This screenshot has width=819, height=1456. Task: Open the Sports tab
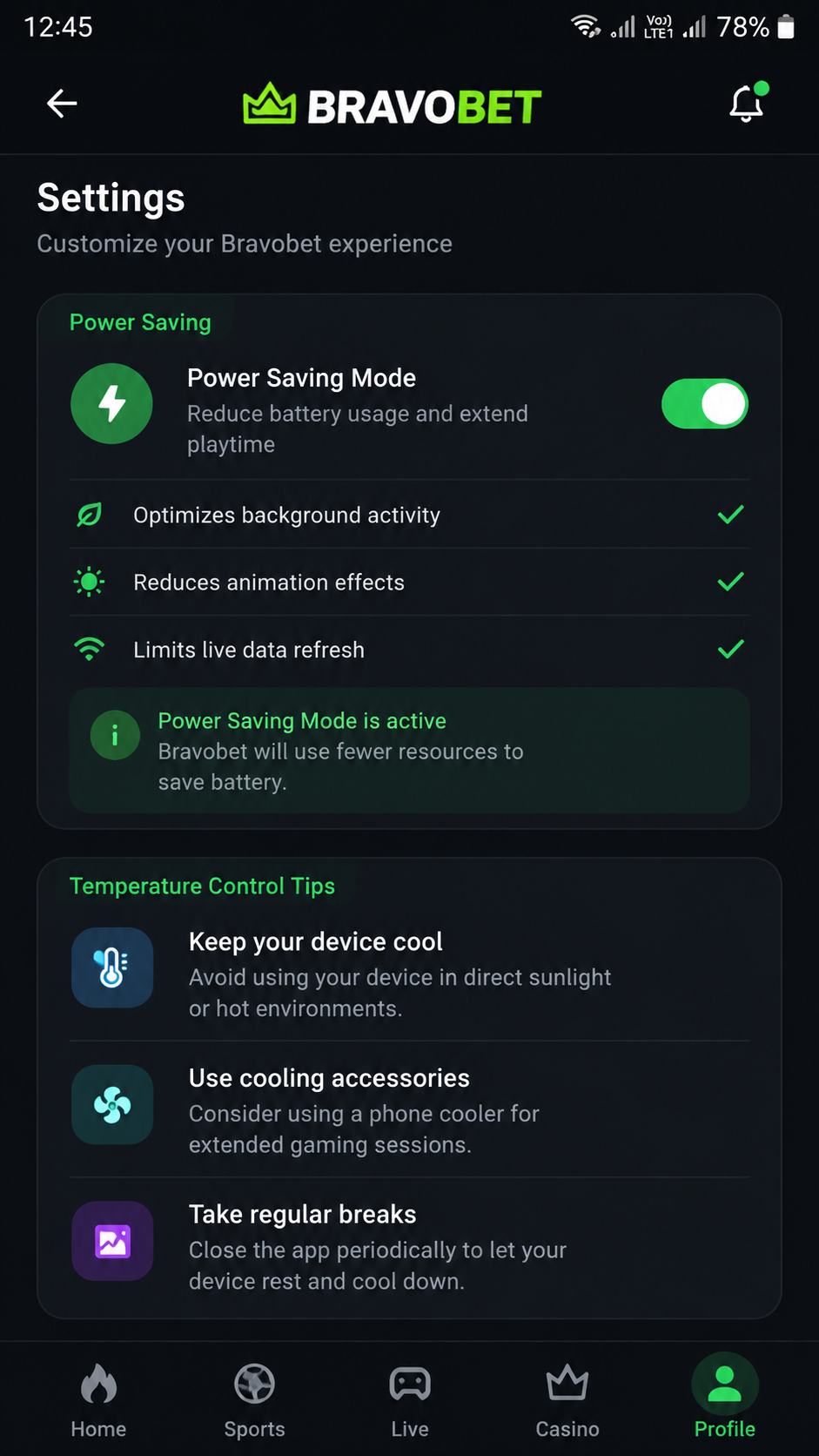click(254, 1400)
